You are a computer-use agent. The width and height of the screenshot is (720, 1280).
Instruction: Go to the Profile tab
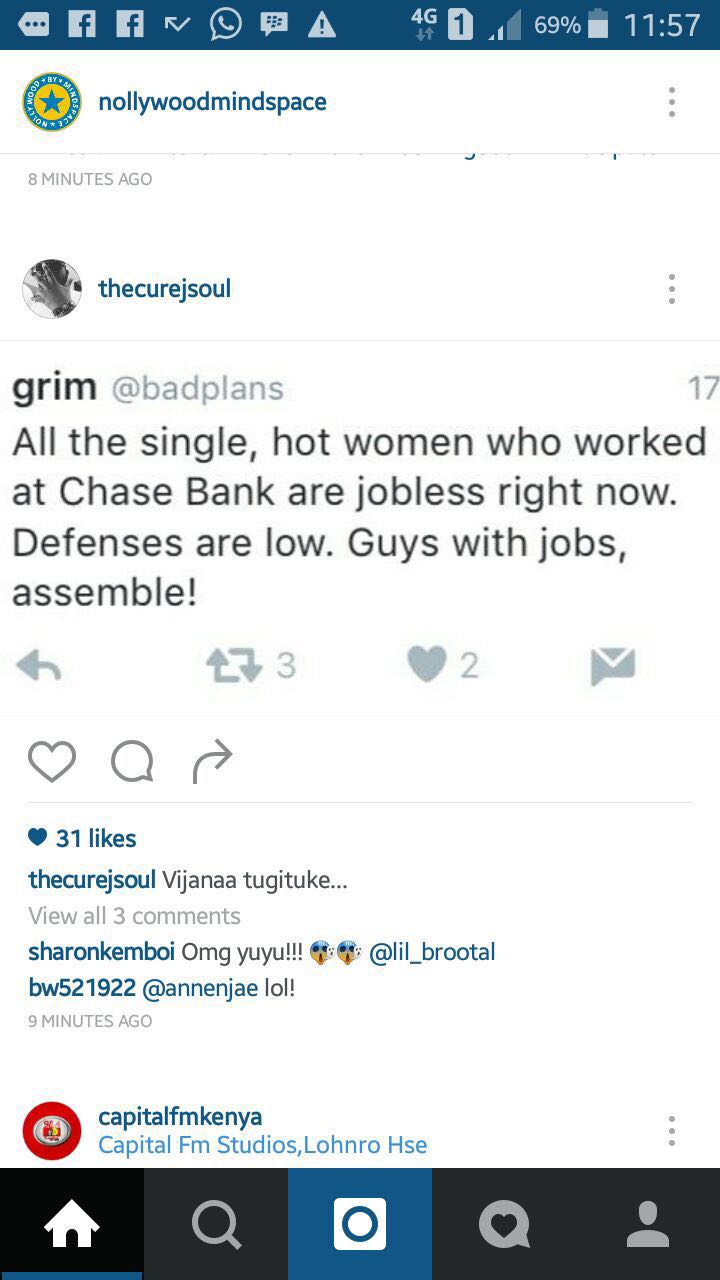[648, 1224]
